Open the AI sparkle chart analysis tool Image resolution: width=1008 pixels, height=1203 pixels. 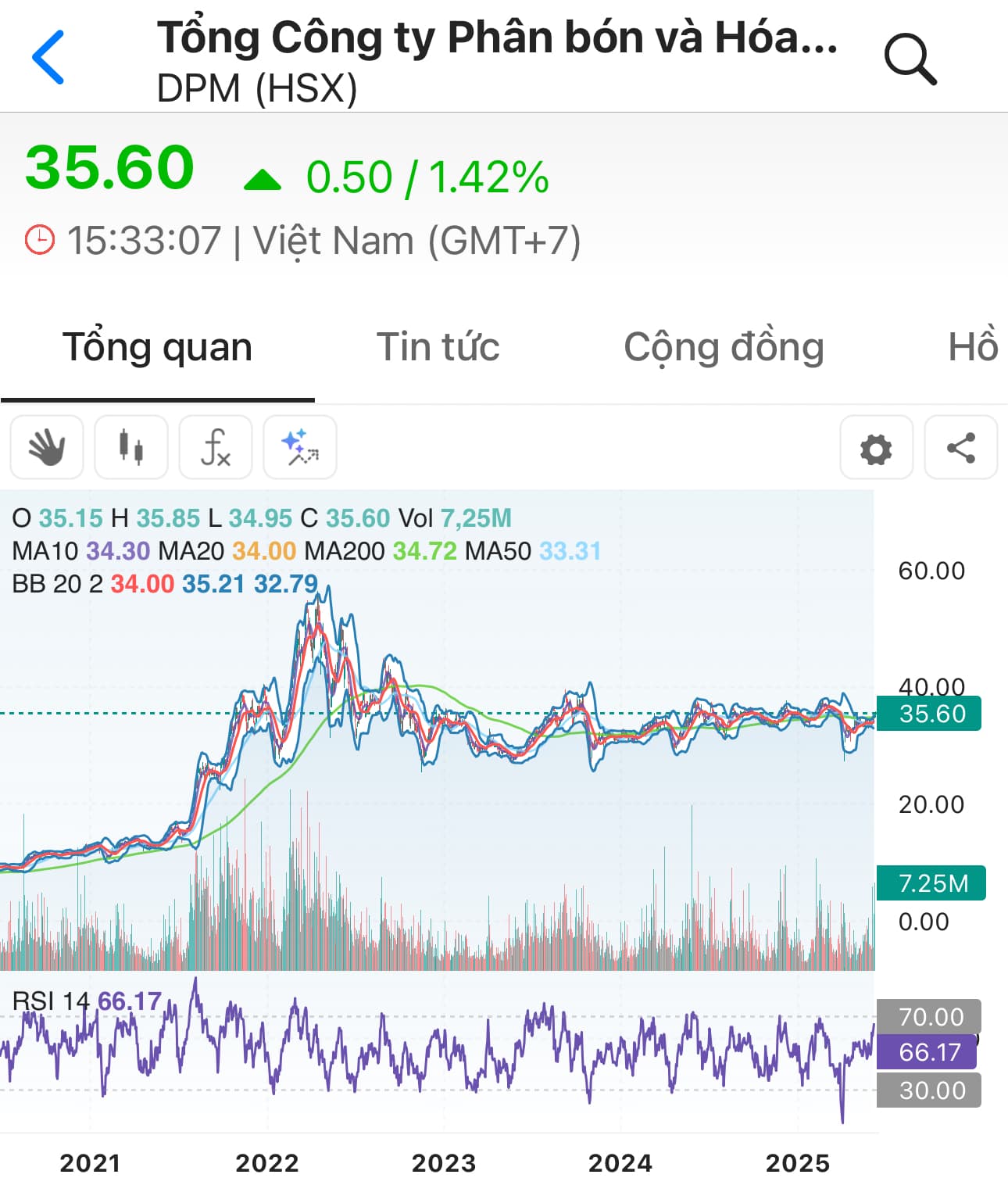point(300,447)
